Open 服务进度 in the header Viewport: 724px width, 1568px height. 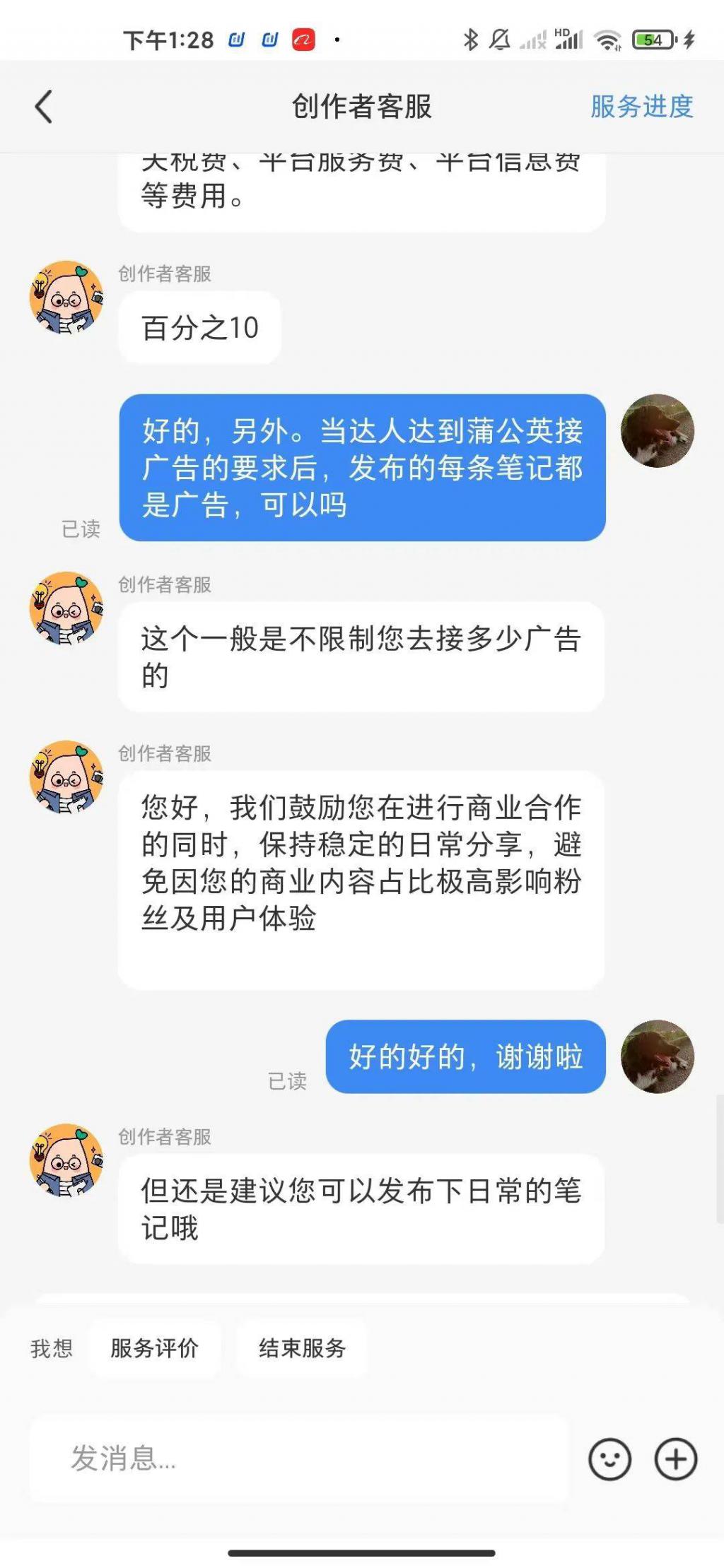[x=641, y=107]
